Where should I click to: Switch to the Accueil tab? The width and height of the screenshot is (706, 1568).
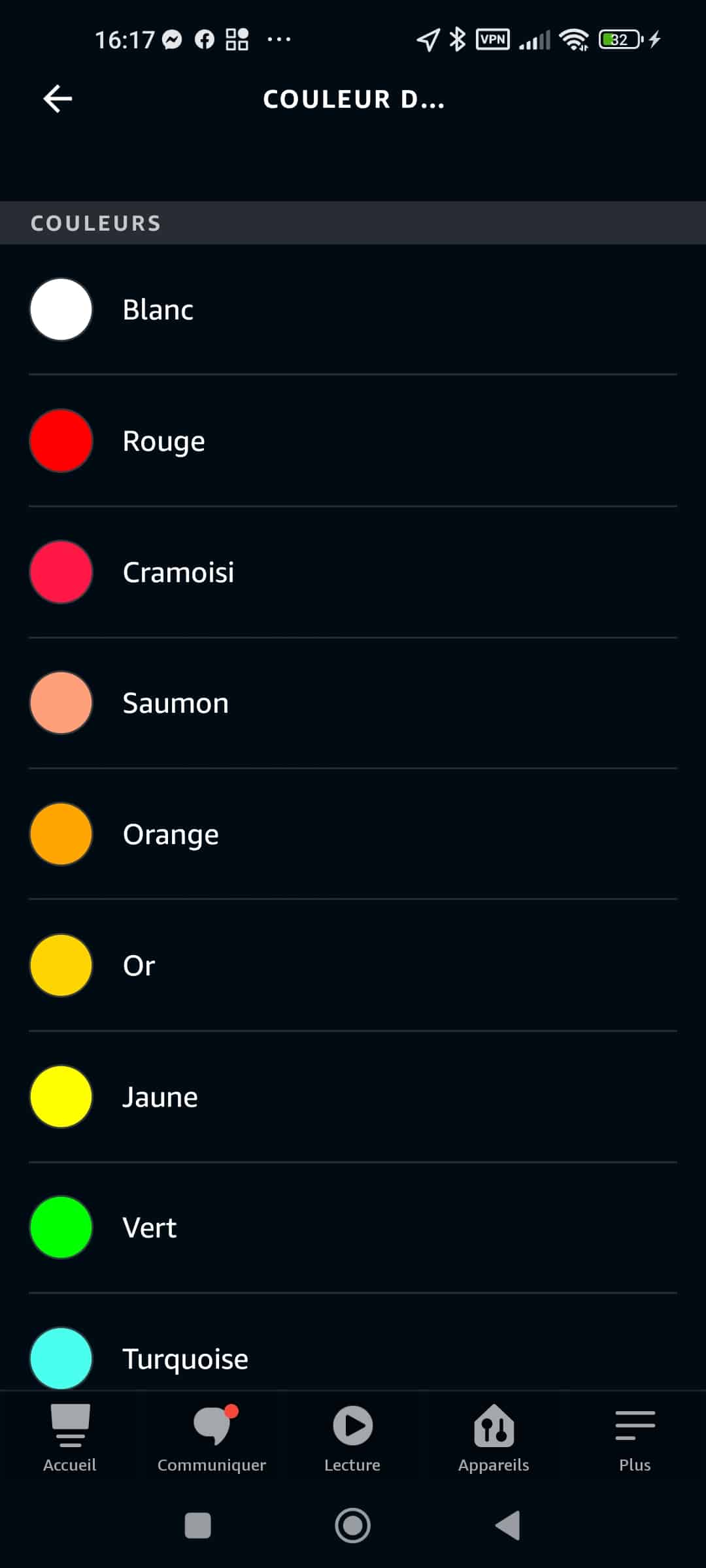pyautogui.click(x=70, y=1438)
